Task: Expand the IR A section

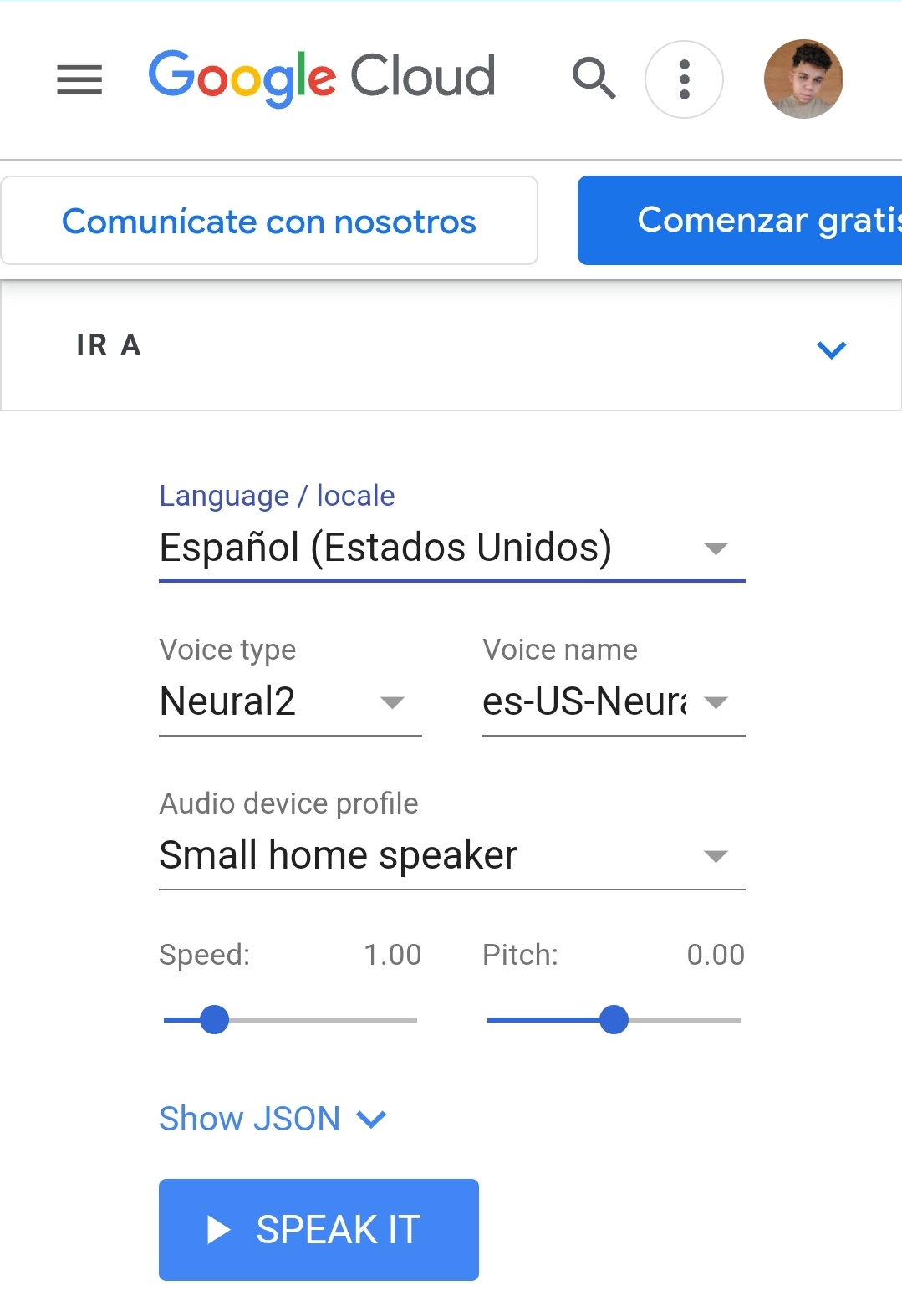Action: point(831,349)
